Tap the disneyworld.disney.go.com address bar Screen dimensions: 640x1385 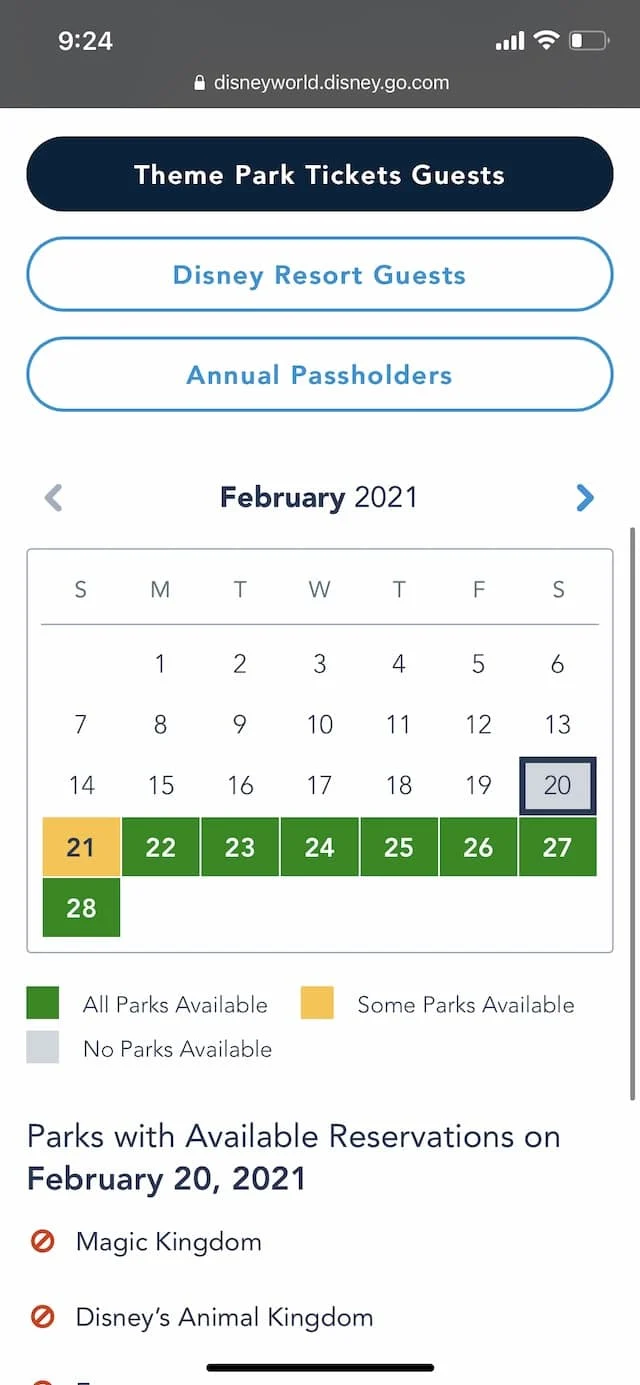[x=320, y=83]
